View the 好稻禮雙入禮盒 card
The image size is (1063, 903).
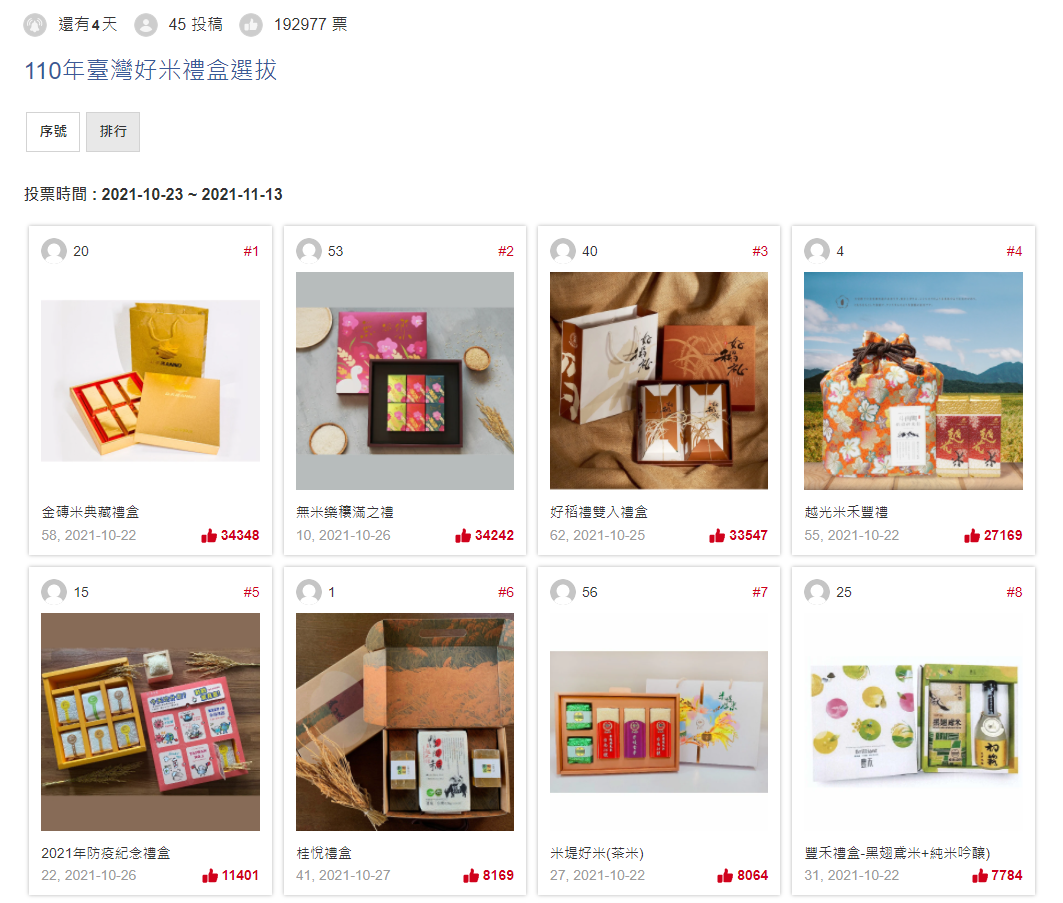click(x=599, y=512)
